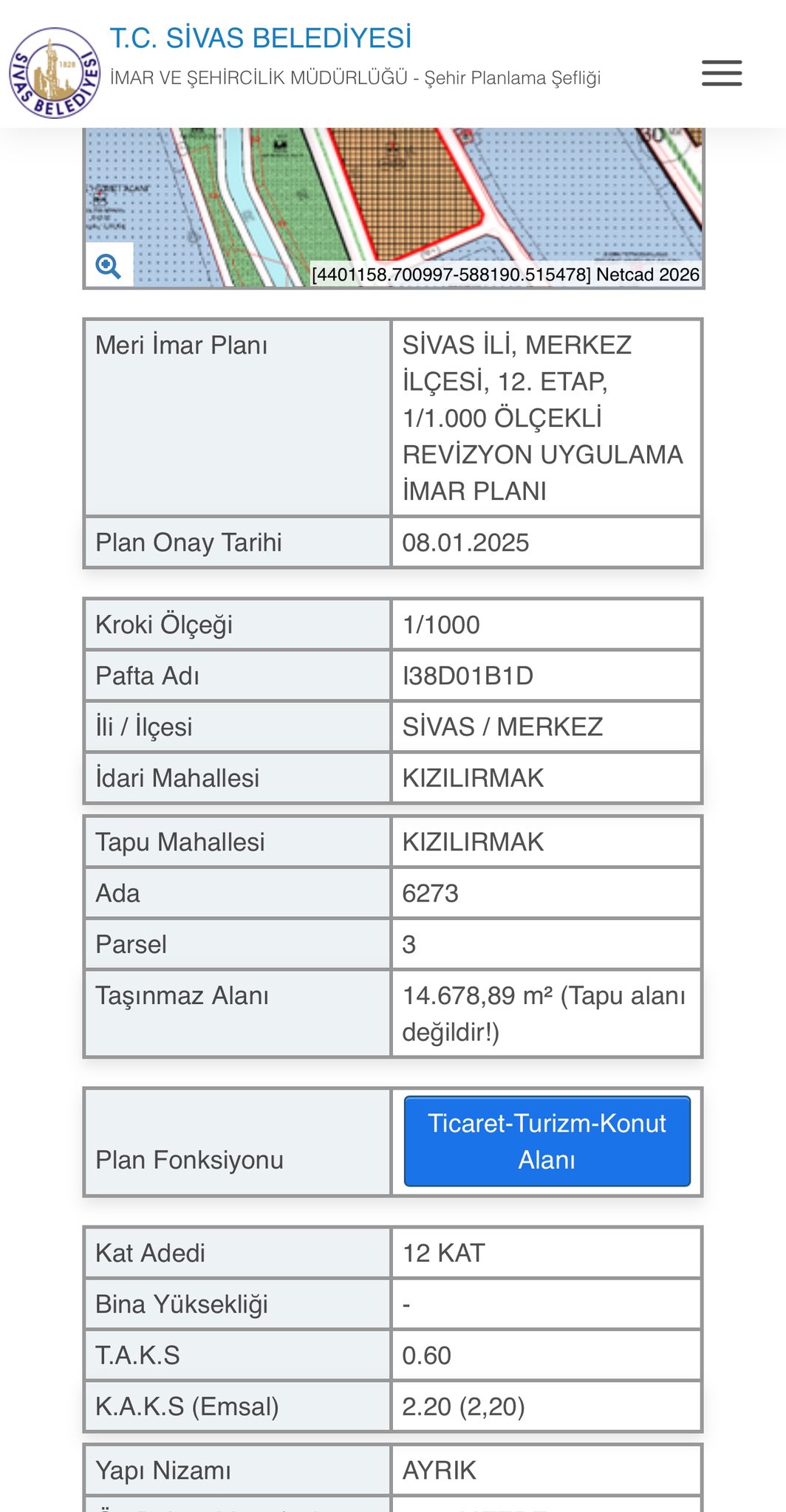Open the zoning plan map image
786x1512 pixels.
(x=393, y=207)
